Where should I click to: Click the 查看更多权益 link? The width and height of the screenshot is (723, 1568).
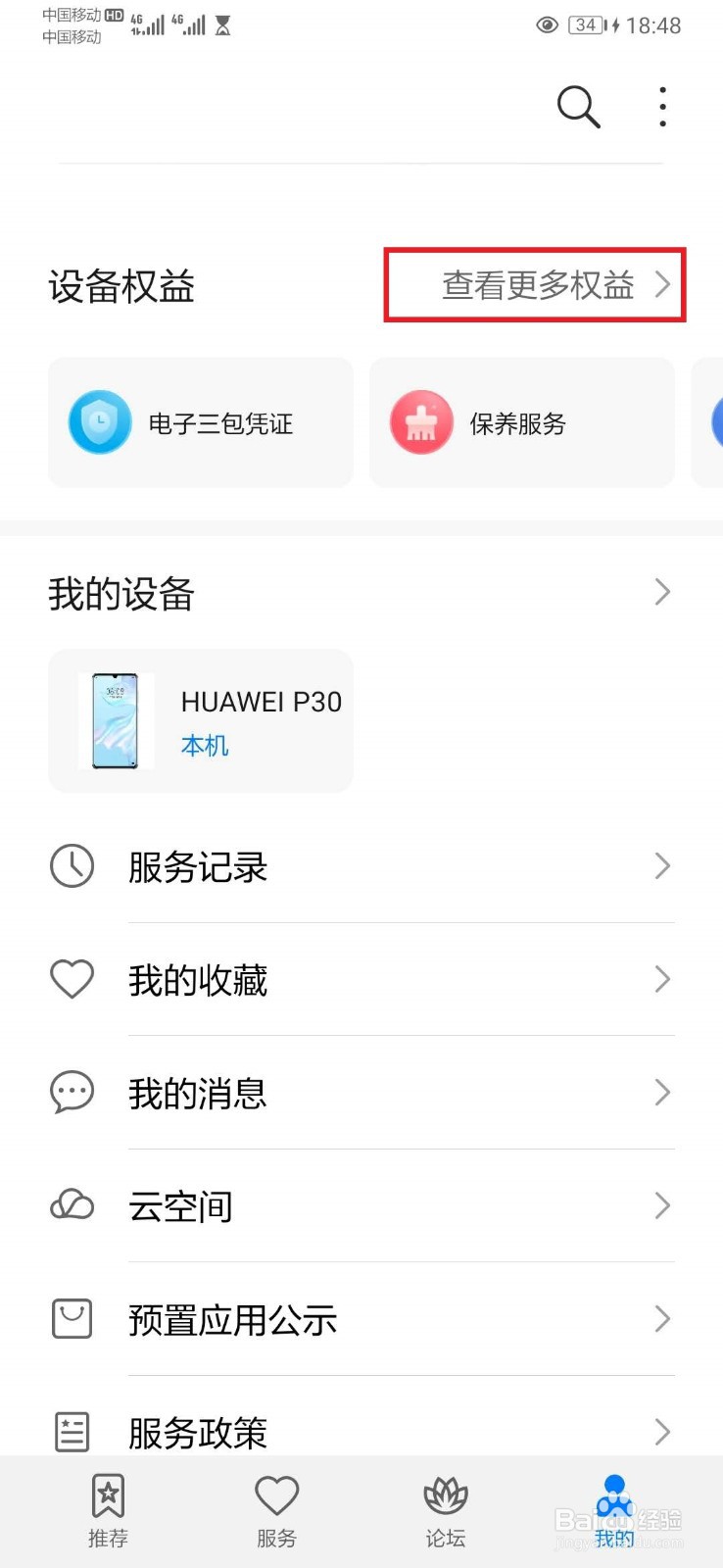pyautogui.click(x=535, y=285)
